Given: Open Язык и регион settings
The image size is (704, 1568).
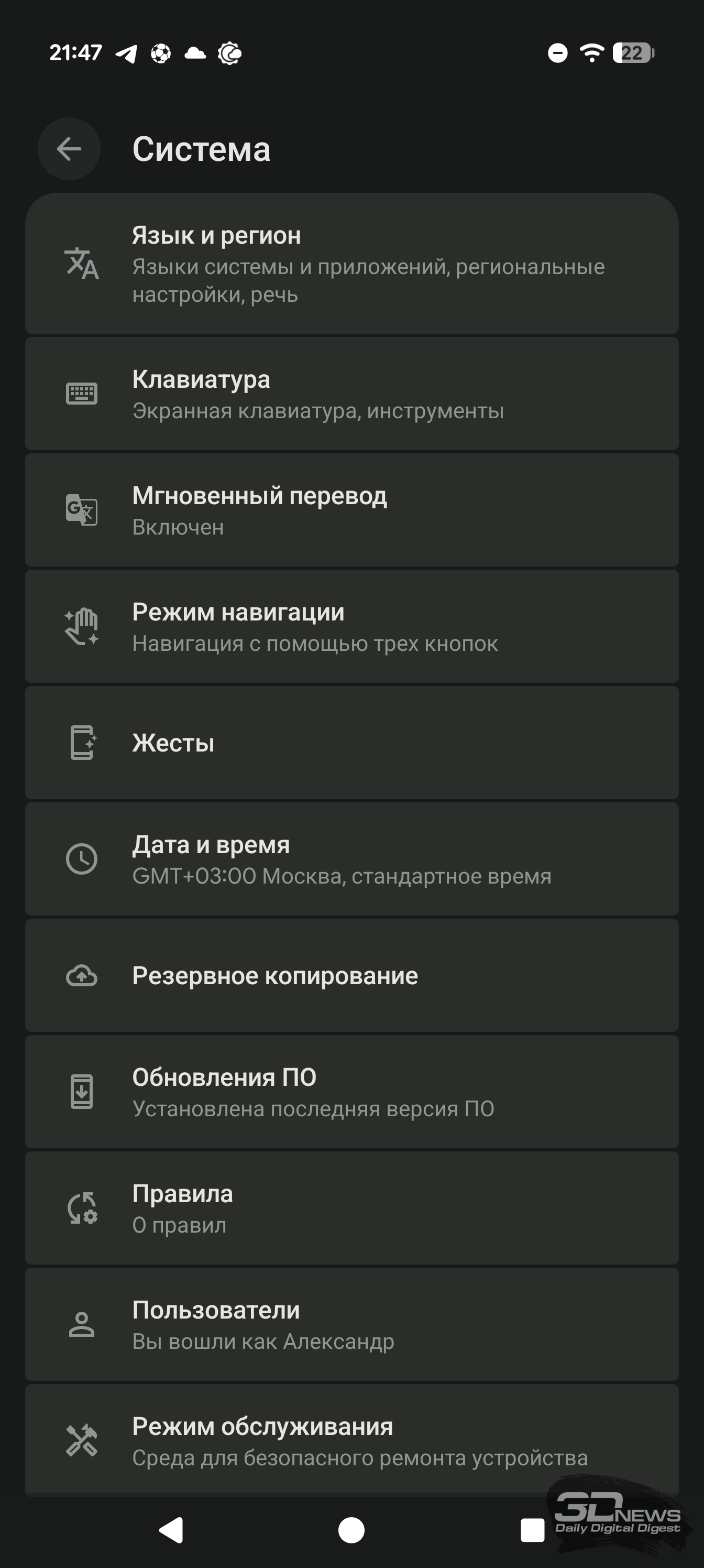Looking at the screenshot, I should coord(351,264).
